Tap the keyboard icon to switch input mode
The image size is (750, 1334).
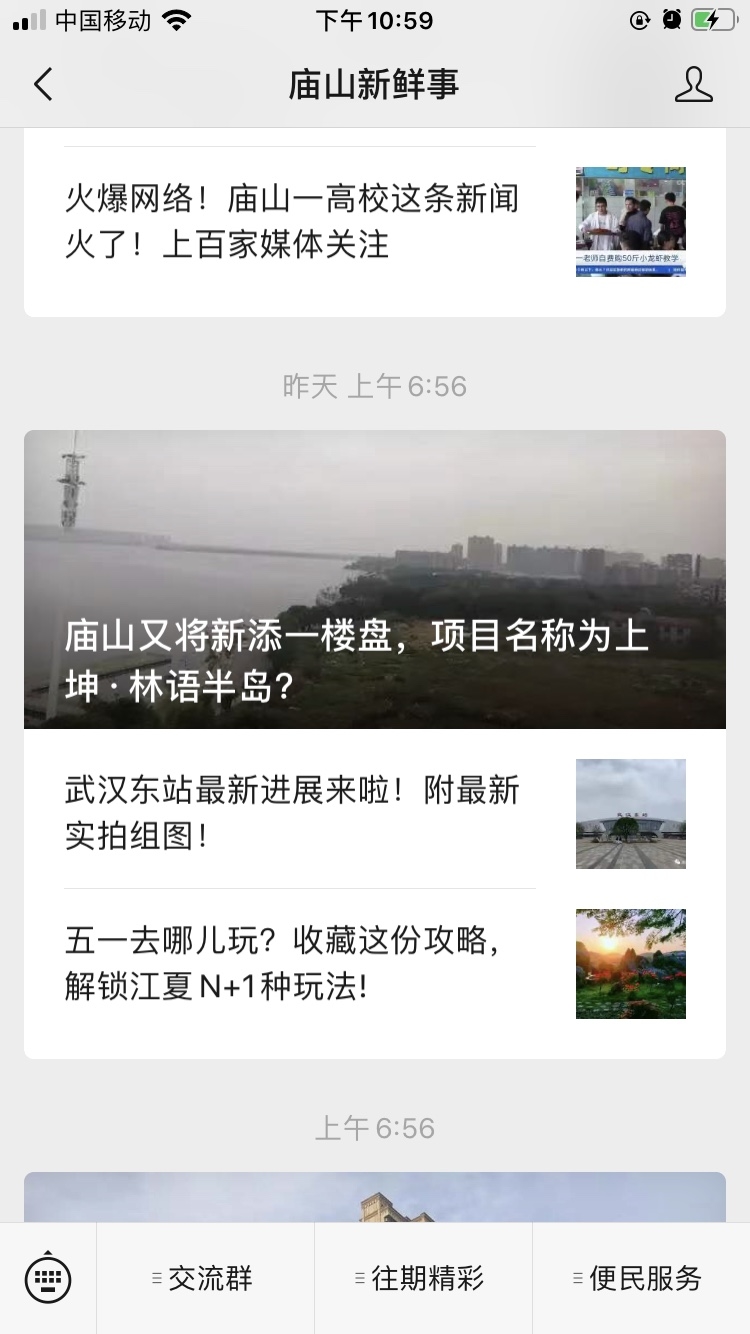(47, 1277)
